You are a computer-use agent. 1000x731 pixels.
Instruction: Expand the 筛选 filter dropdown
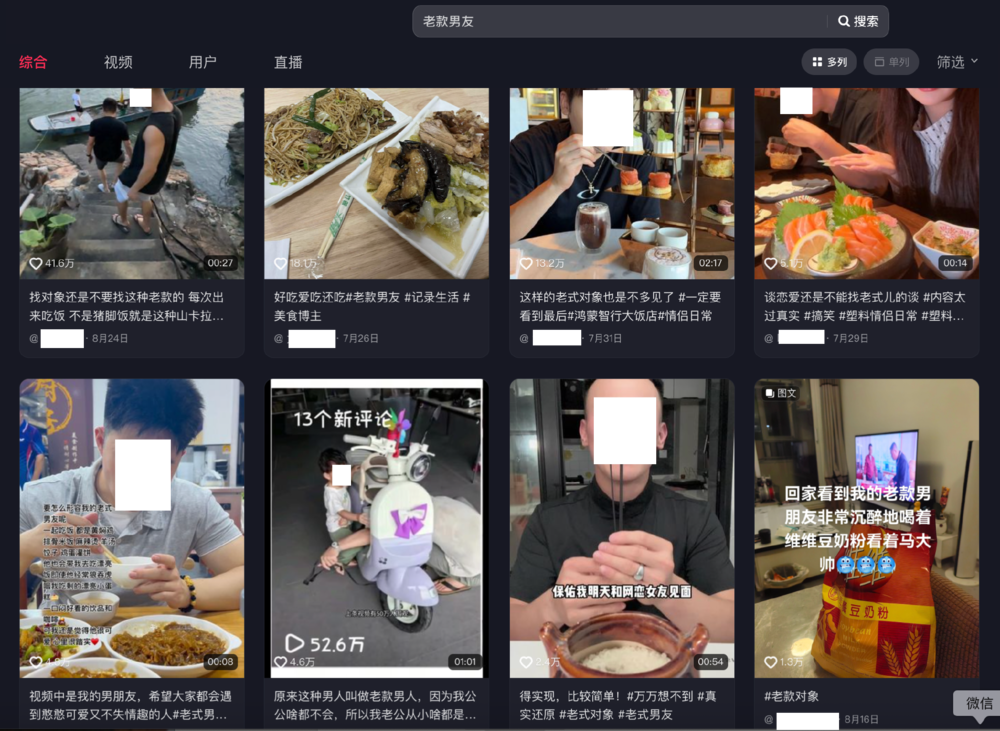pos(957,62)
